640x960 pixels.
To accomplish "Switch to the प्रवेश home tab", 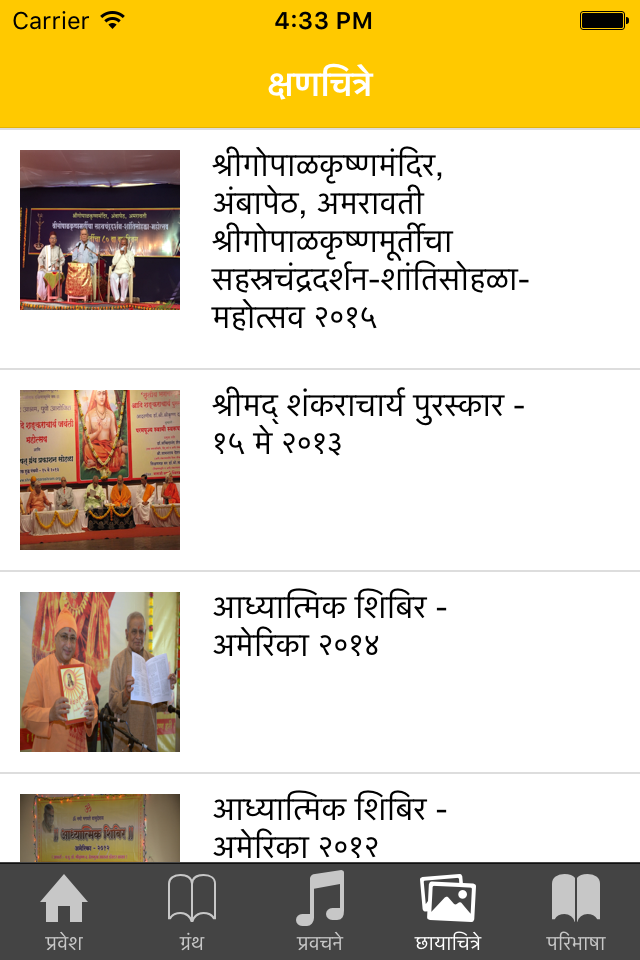I will point(64,911).
